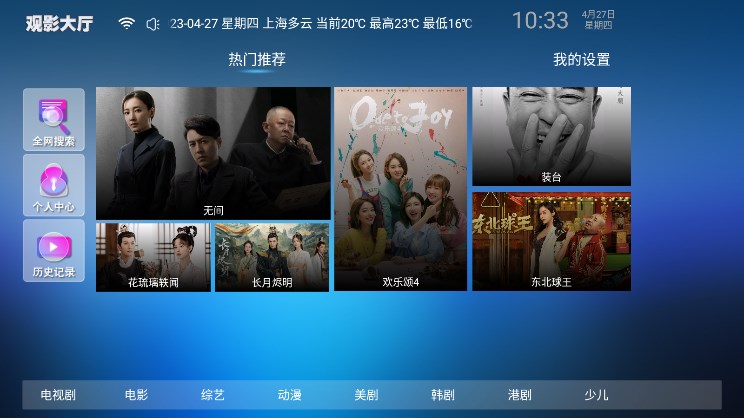The image size is (744, 418).
Task: Switch to 动漫 category
Action: [289, 395]
